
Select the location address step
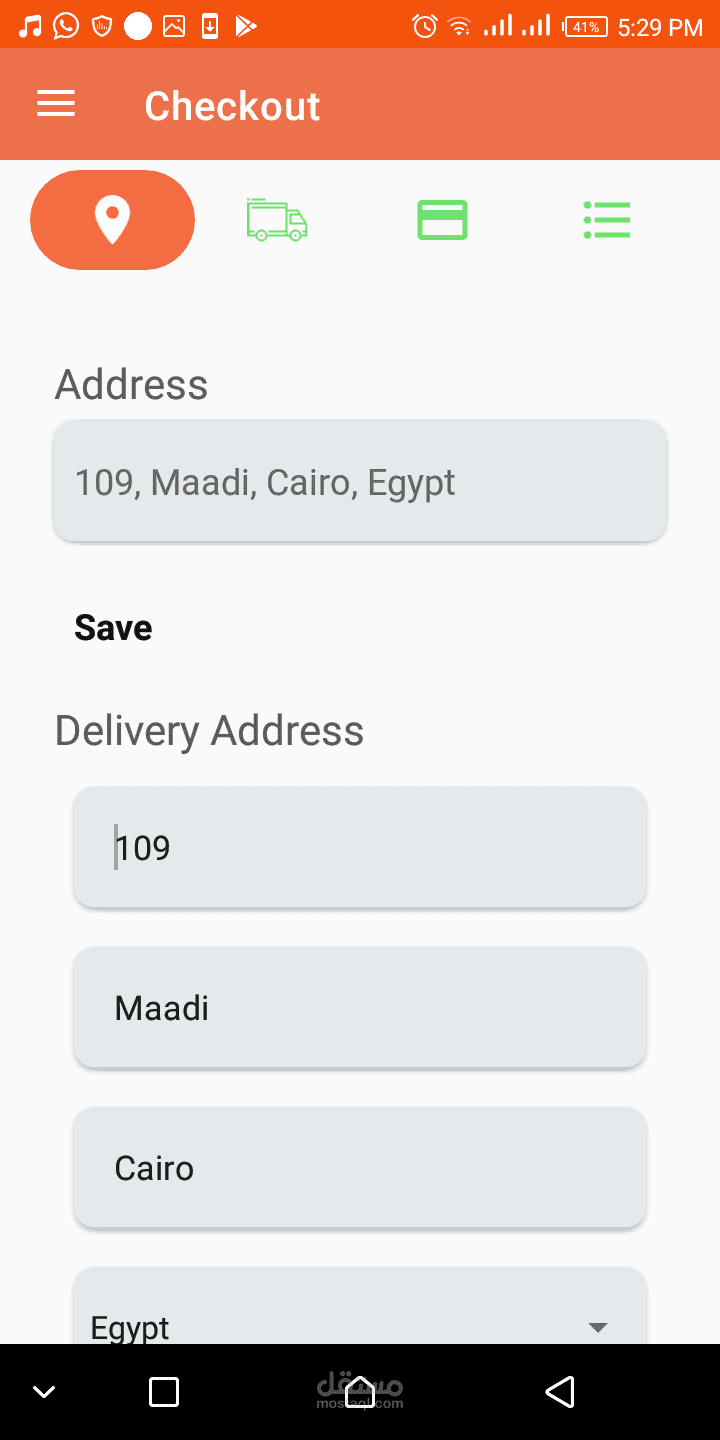point(112,220)
